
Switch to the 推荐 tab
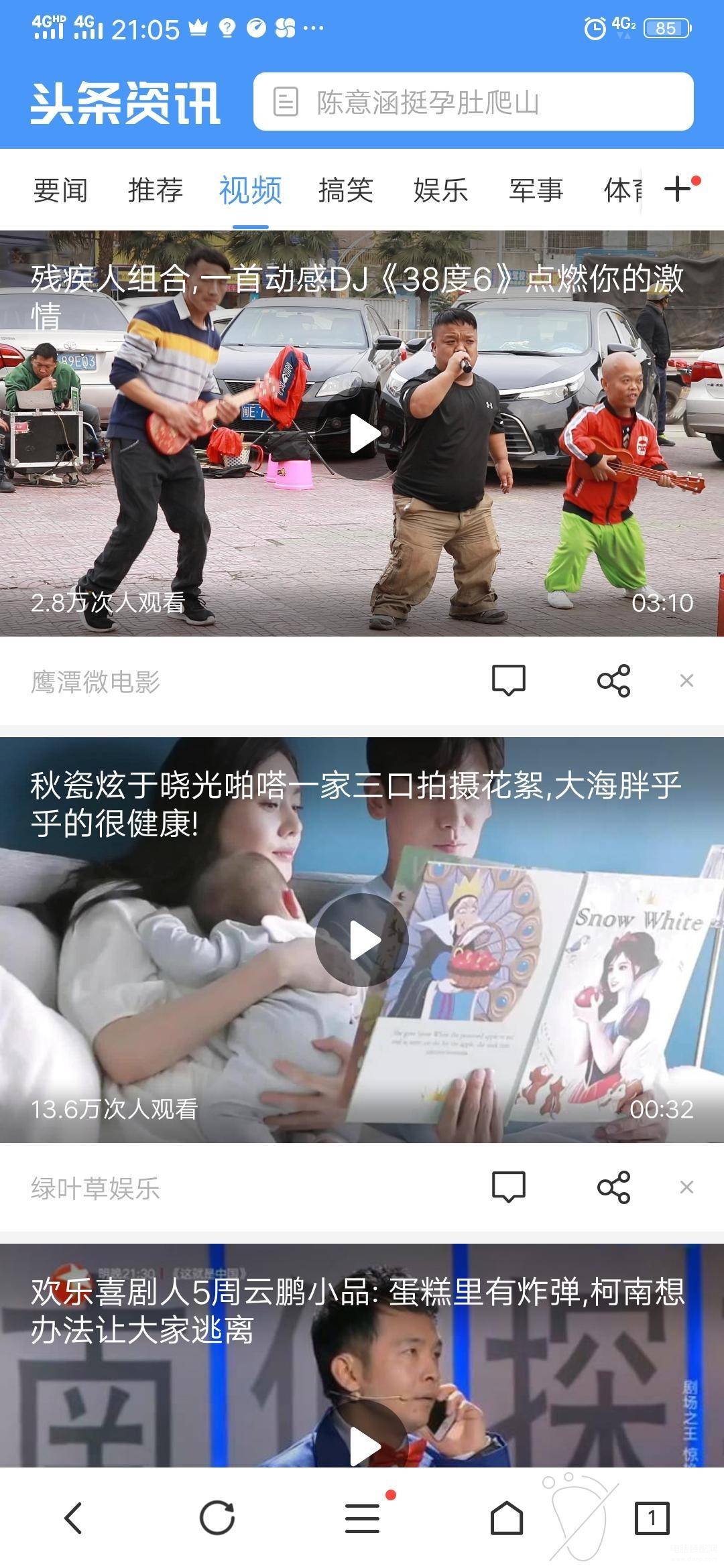pyautogui.click(x=156, y=190)
